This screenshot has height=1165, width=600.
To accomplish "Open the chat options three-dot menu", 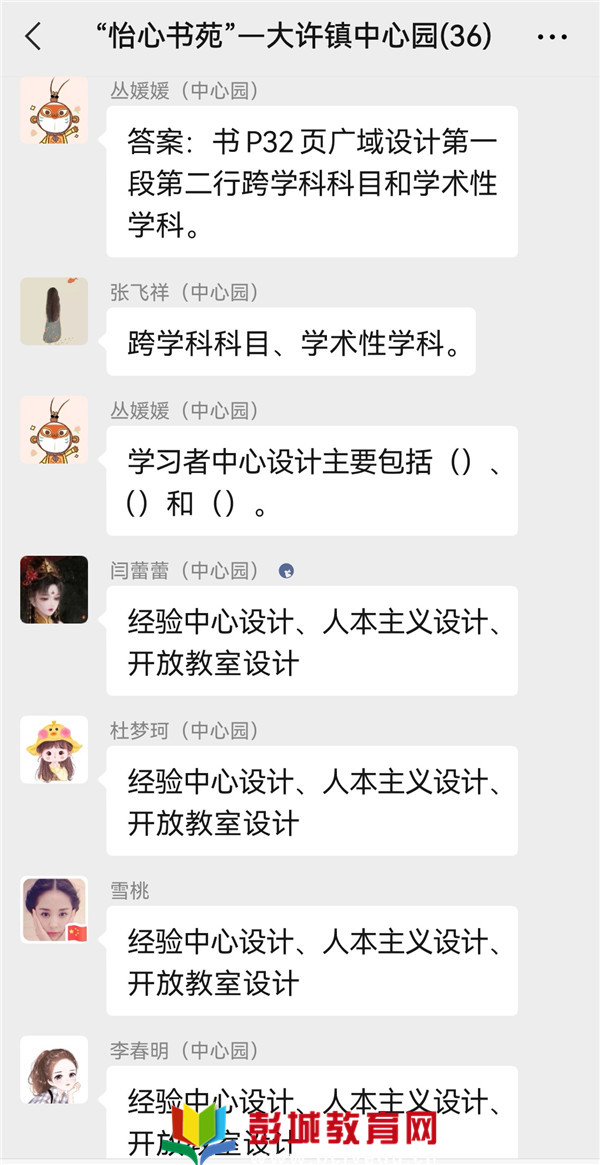I will (552, 37).
